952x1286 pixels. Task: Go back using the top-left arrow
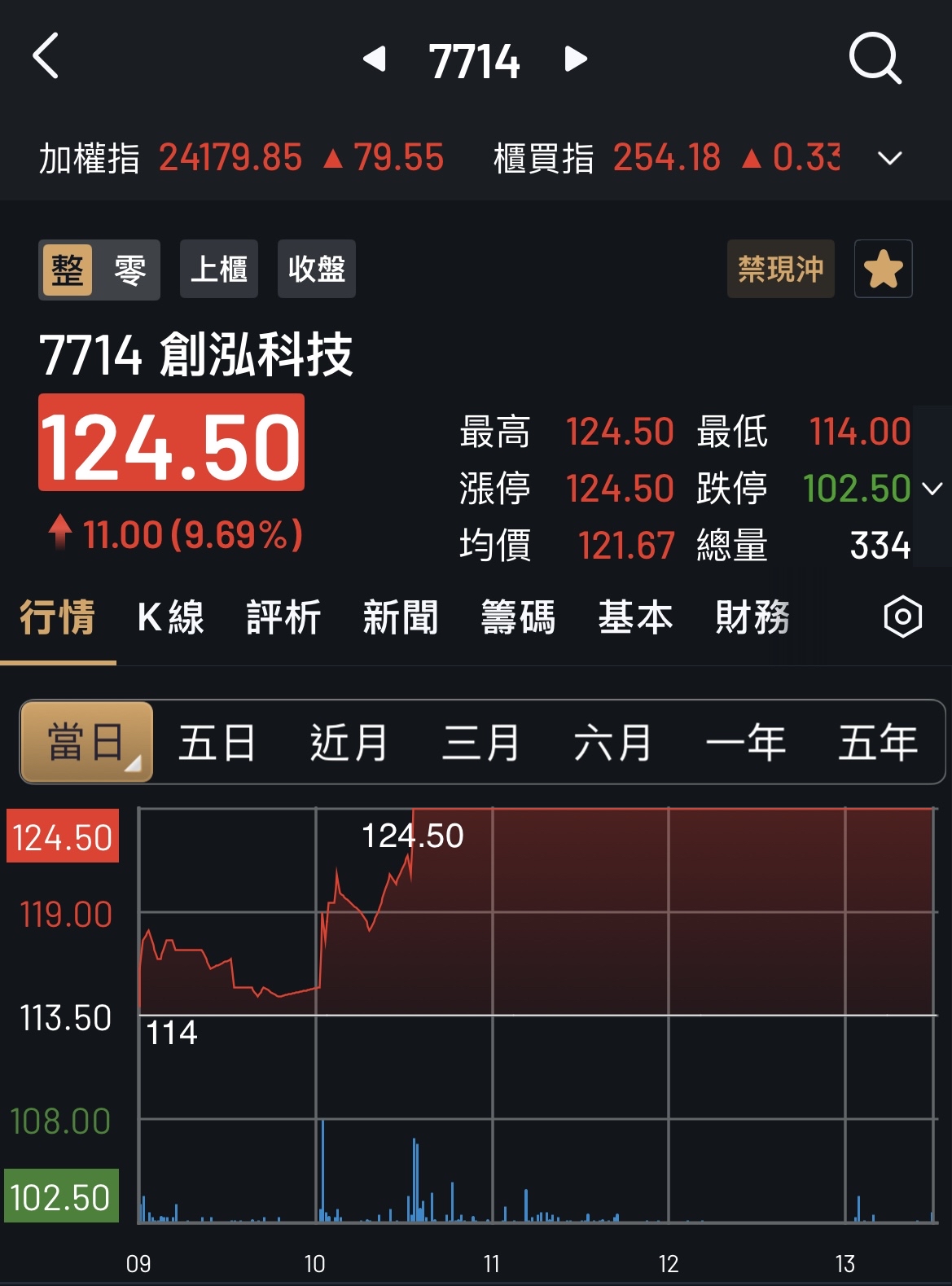point(46,56)
